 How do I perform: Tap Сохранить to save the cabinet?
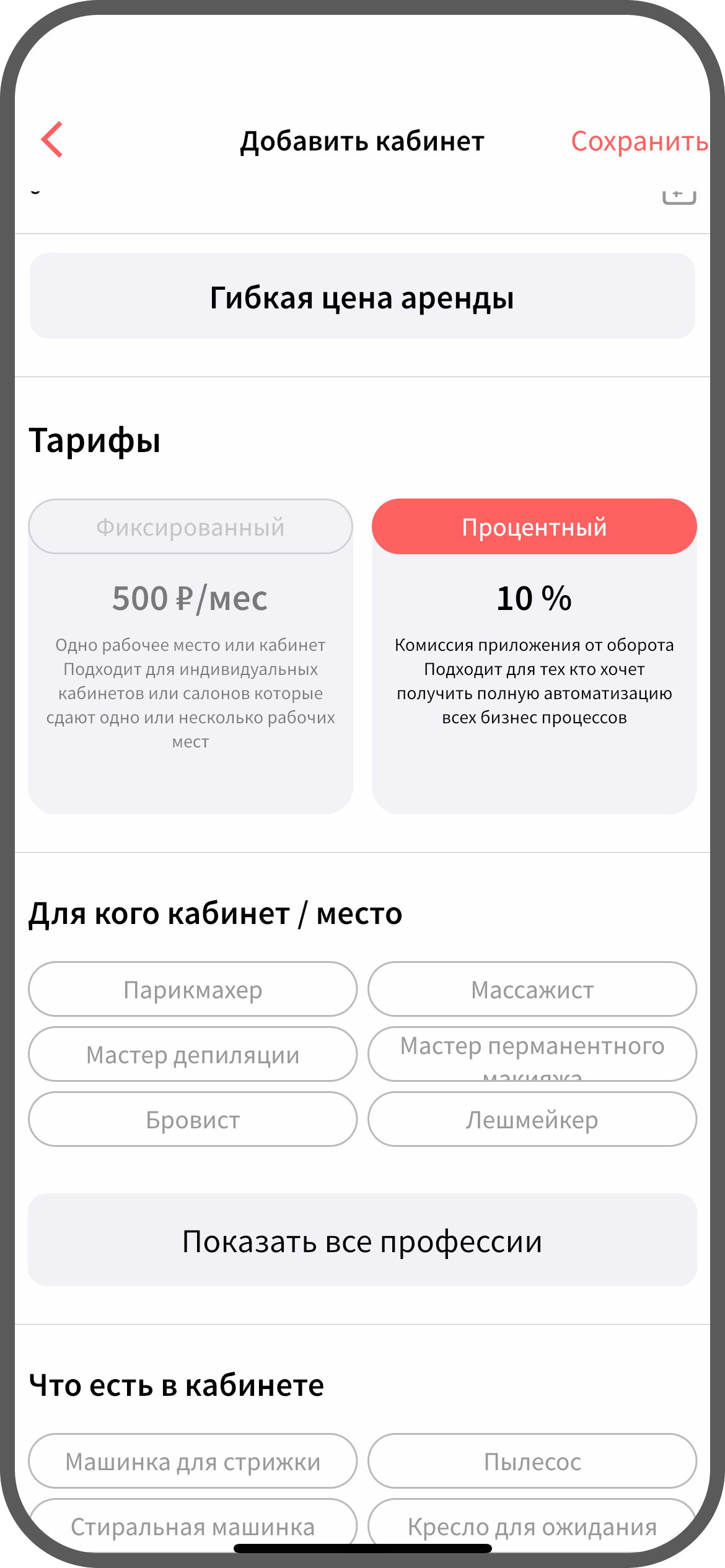(x=638, y=142)
